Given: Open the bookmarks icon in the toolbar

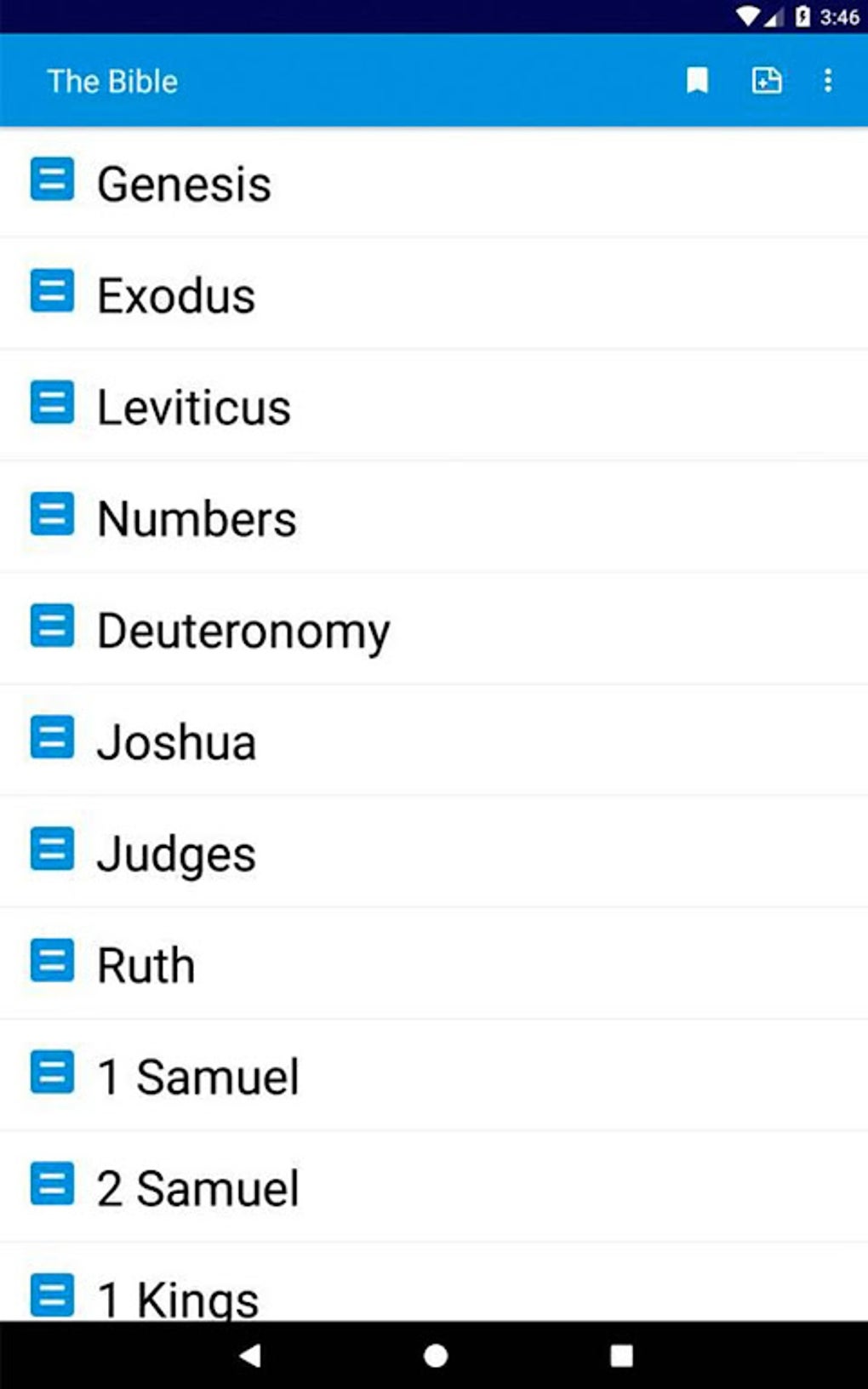Looking at the screenshot, I should (x=696, y=81).
